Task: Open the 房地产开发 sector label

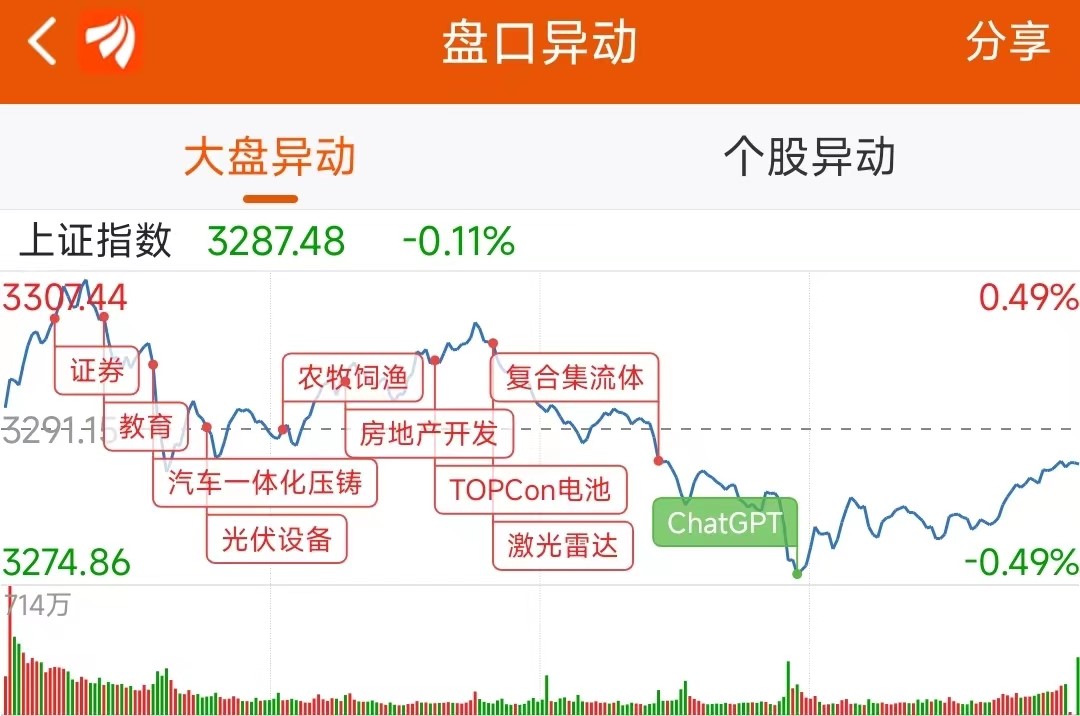Action: [428, 433]
